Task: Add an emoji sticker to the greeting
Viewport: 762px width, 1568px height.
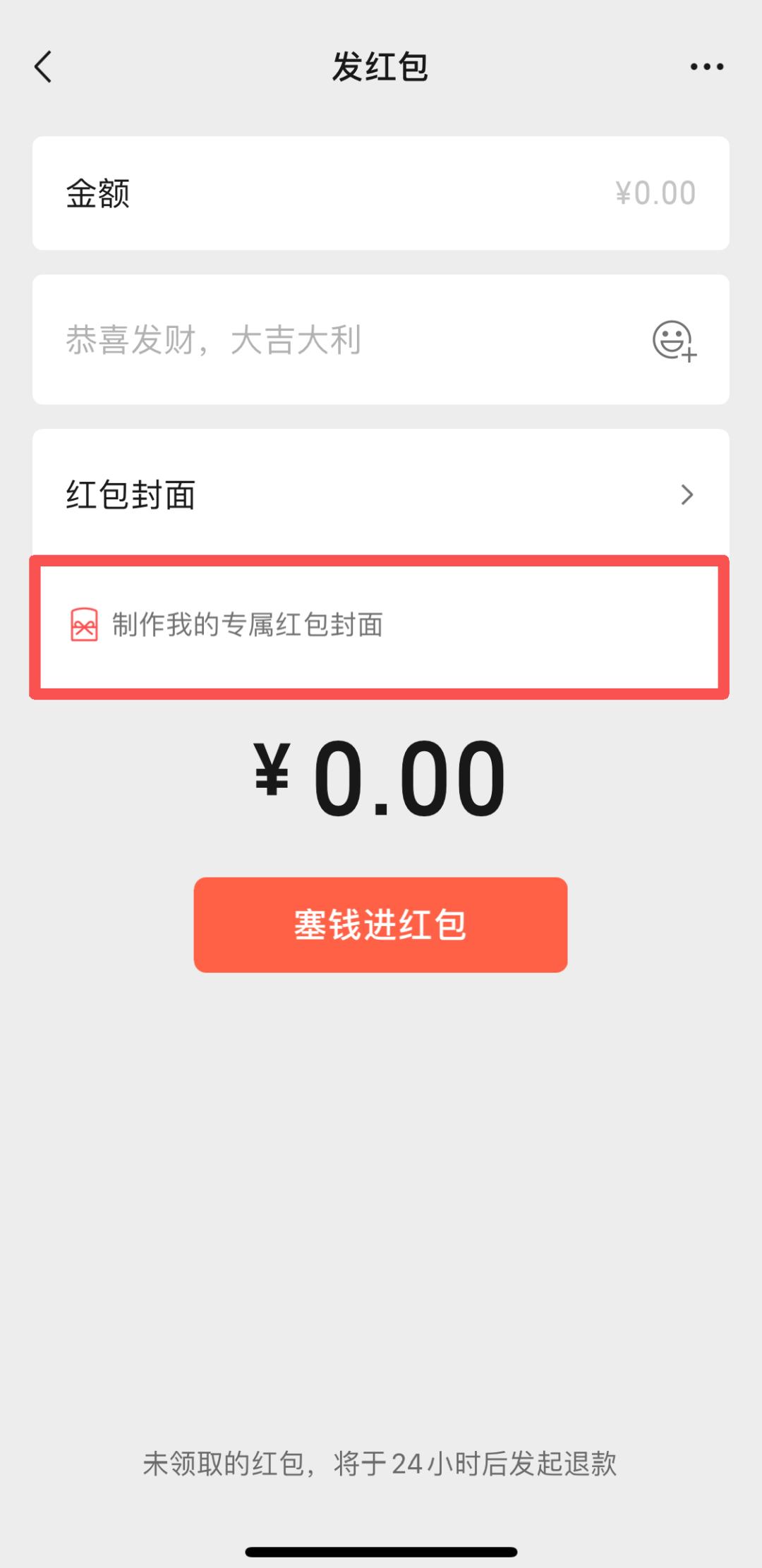Action: (674, 341)
